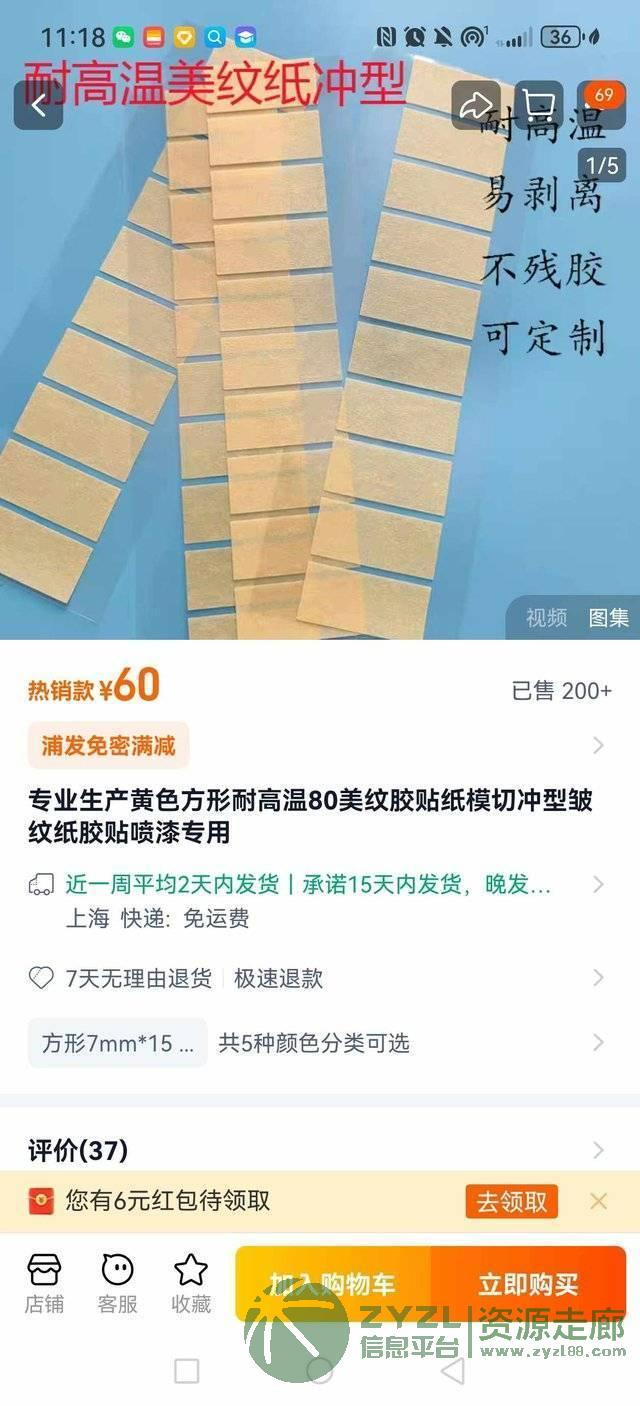Tap the 方形7mm*15 specification chip
Screen dimensions: 640x1406
pyautogui.click(x=118, y=1043)
